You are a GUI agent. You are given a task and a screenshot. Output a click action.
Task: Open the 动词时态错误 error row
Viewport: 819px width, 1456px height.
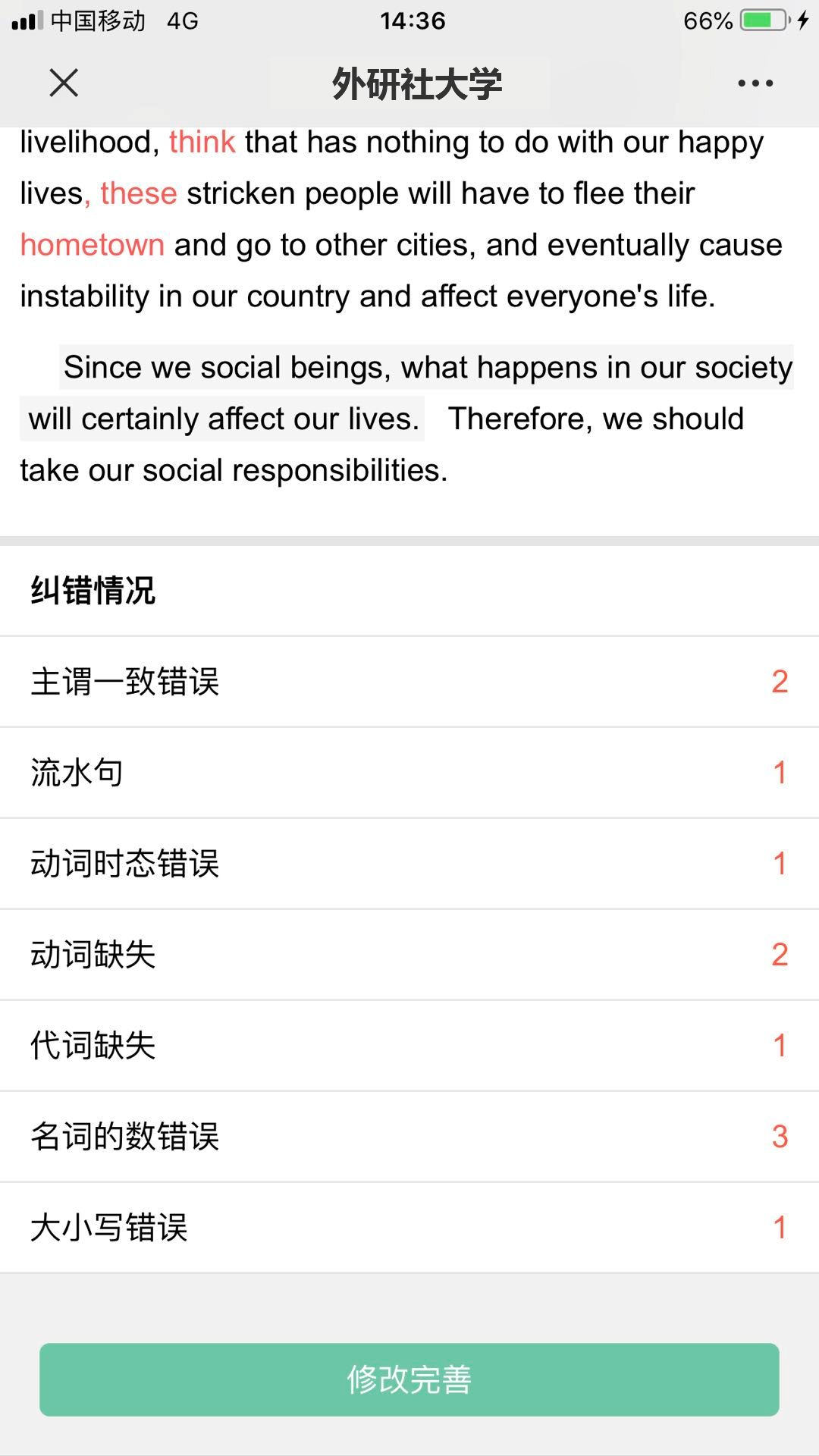(409, 864)
